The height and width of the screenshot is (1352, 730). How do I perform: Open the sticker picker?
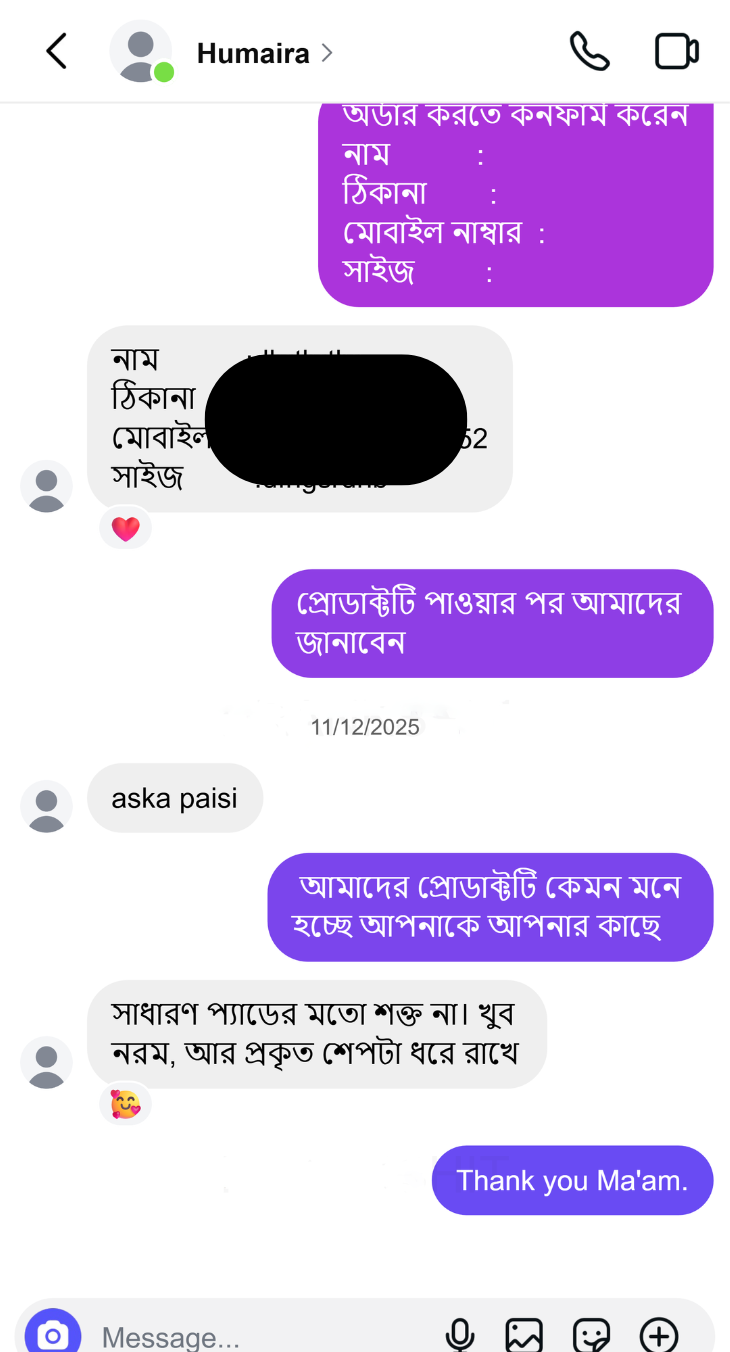pyautogui.click(x=591, y=1334)
